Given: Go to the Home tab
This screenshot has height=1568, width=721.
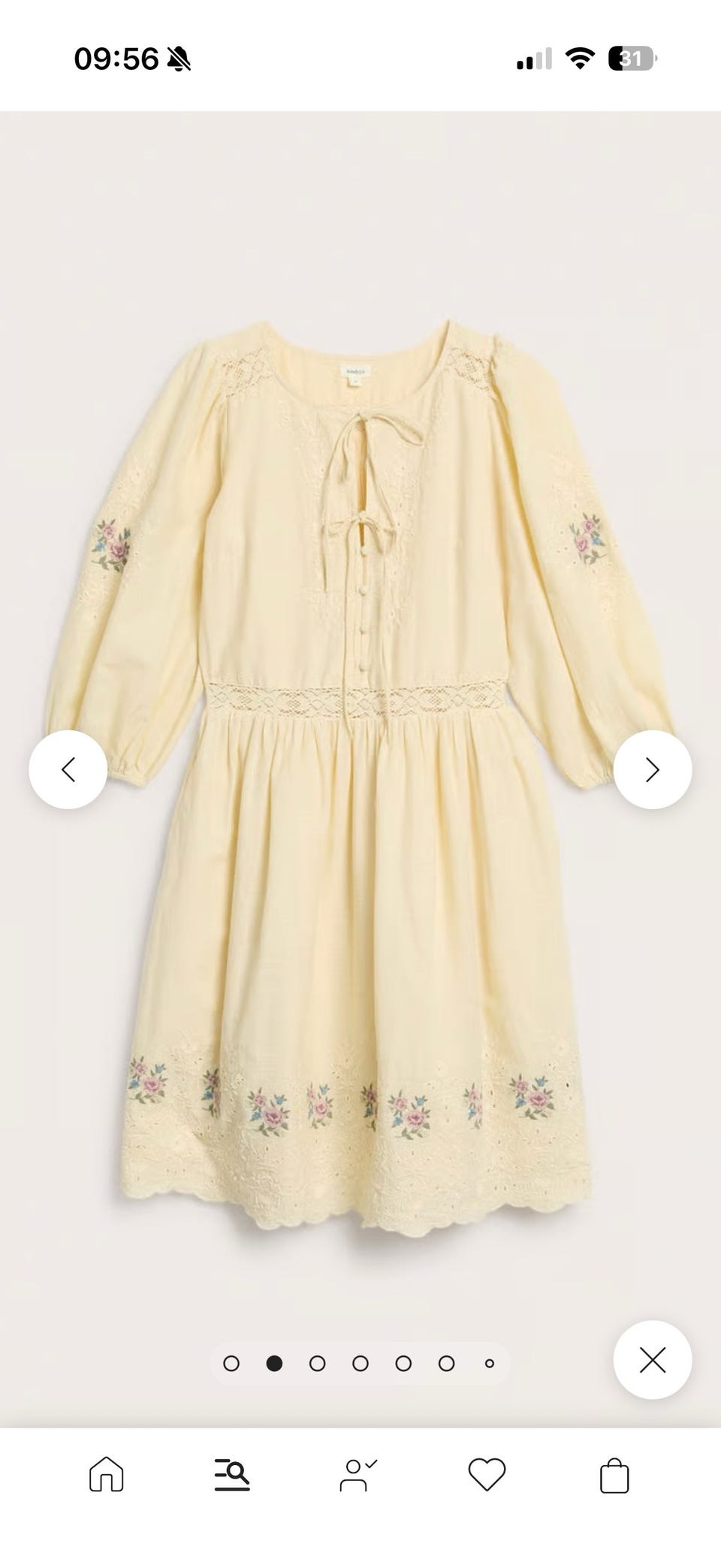Looking at the screenshot, I should [x=106, y=1473].
